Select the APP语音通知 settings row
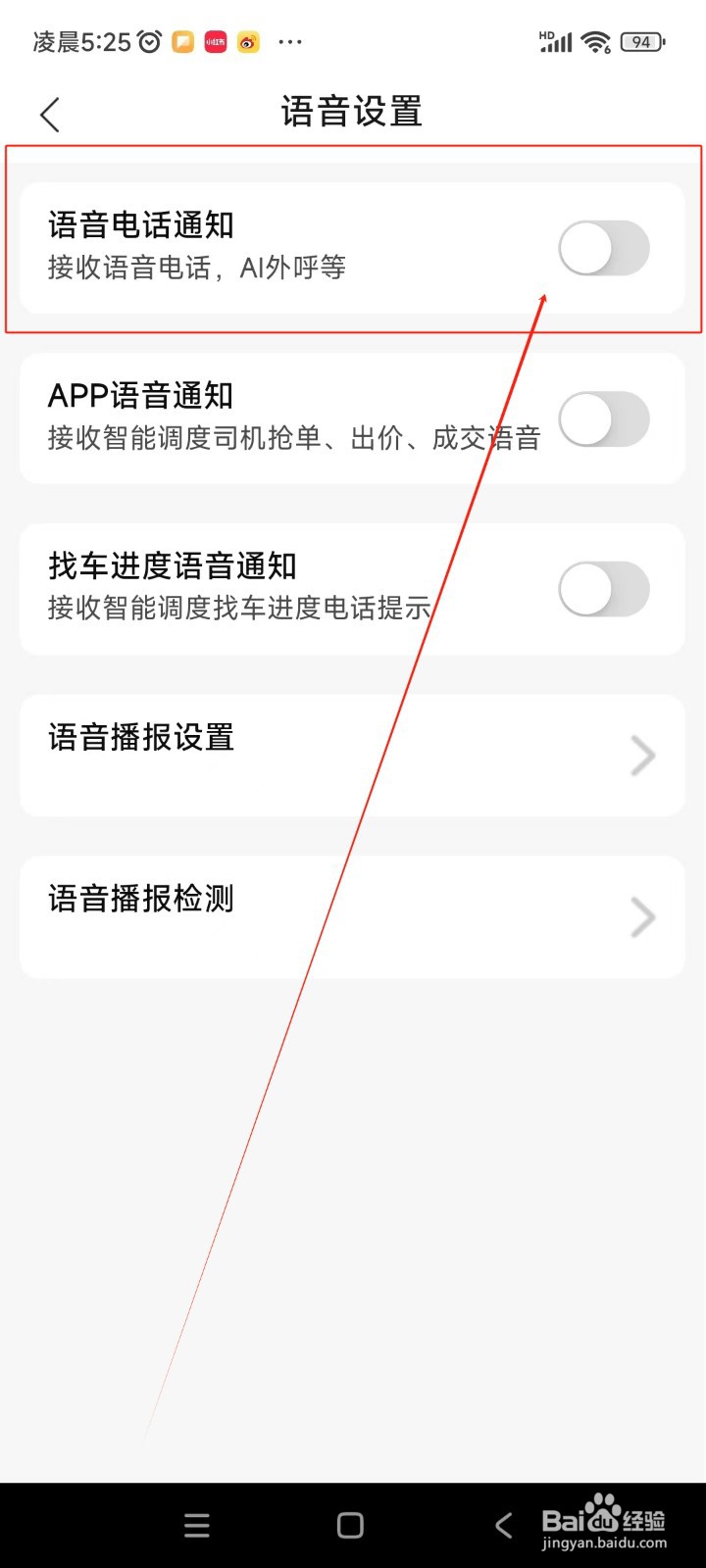This screenshot has height=1568, width=706. click(x=294, y=416)
